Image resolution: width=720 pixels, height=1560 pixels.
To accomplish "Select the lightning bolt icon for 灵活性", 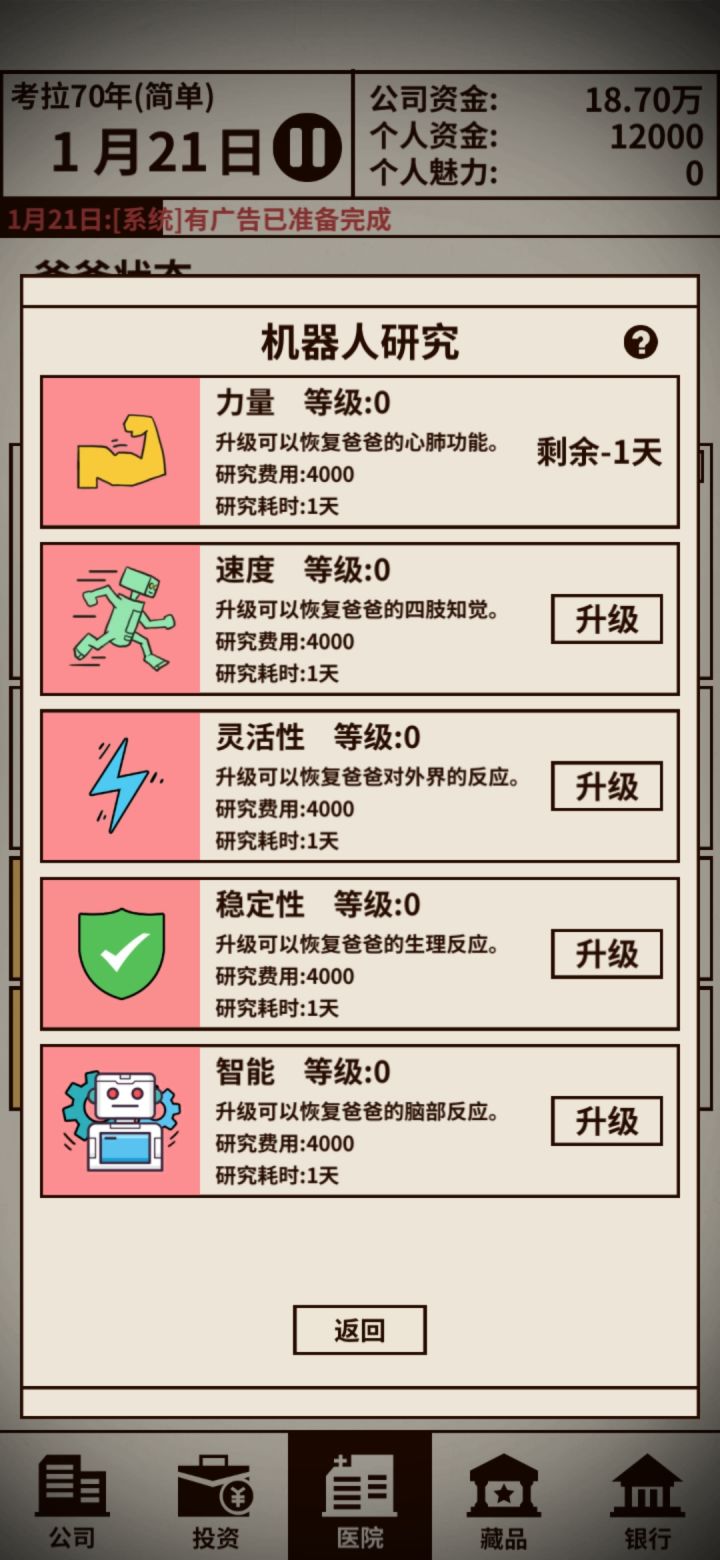I will pos(120,785).
